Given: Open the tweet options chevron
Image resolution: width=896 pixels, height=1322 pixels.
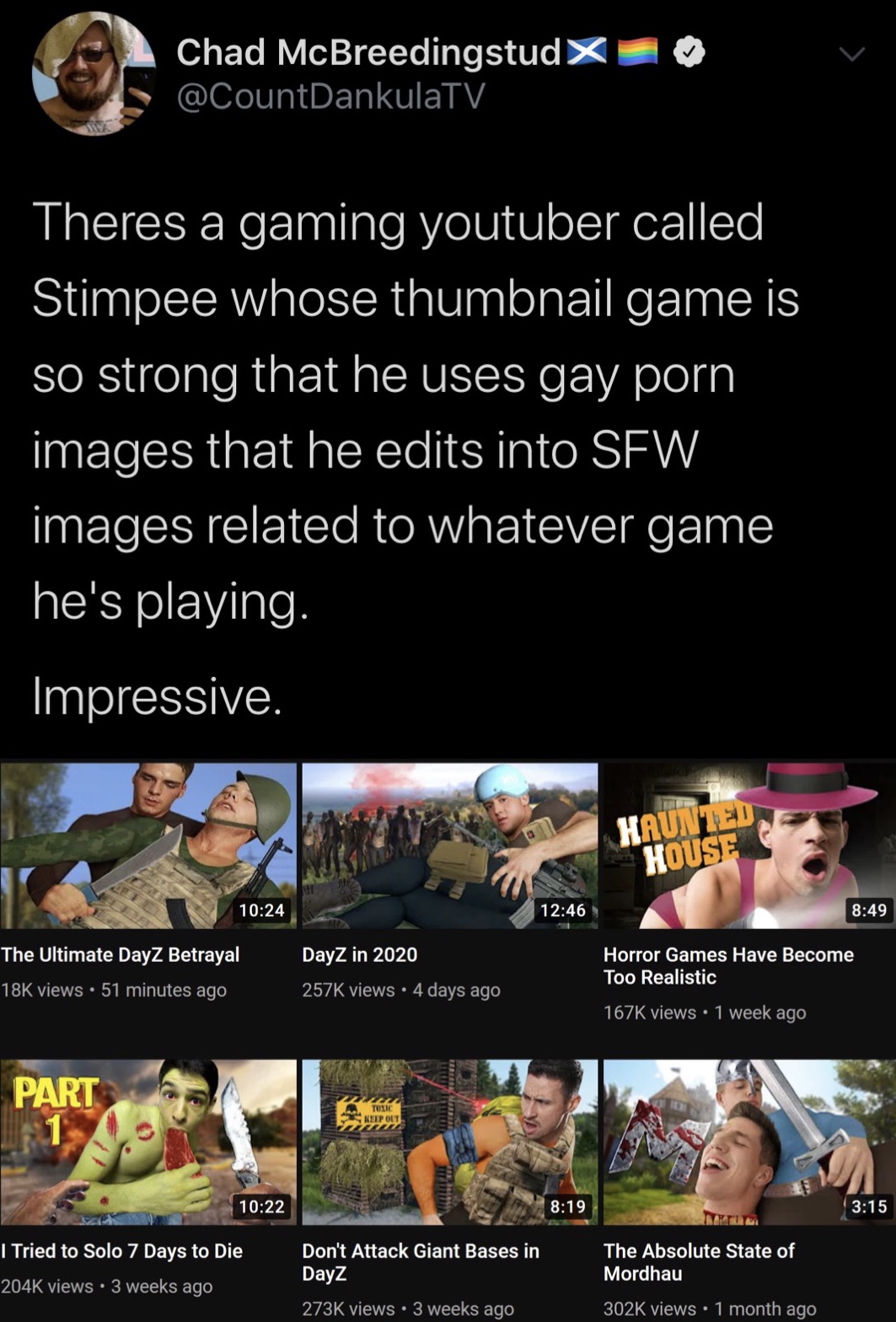Looking at the screenshot, I should 852,55.
